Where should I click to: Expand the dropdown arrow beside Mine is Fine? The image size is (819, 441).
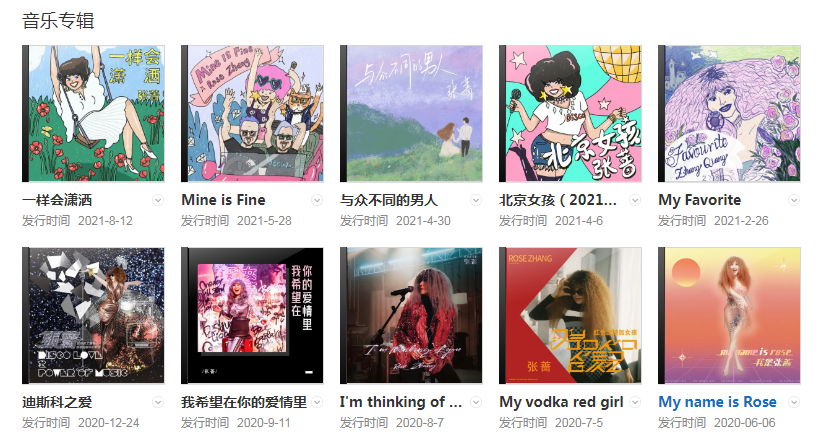[317, 200]
